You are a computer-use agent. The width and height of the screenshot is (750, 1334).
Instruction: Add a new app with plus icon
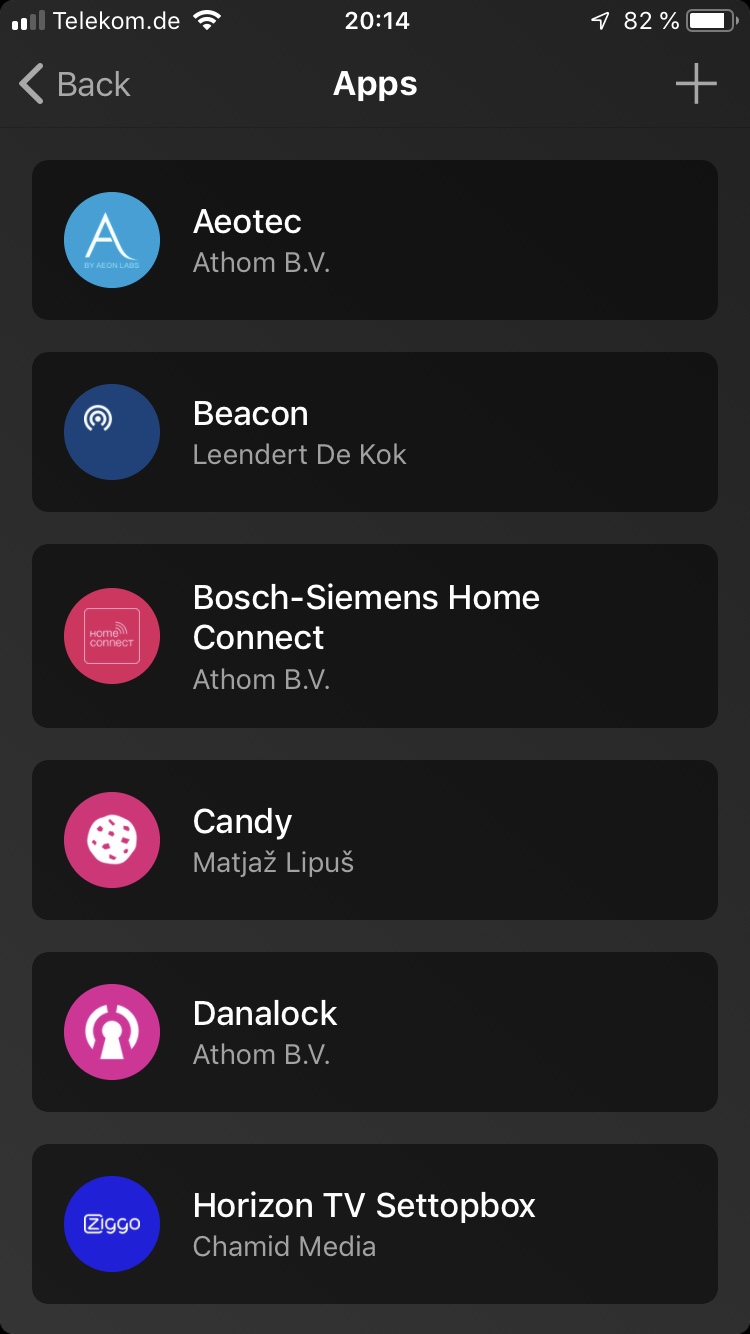coord(696,84)
